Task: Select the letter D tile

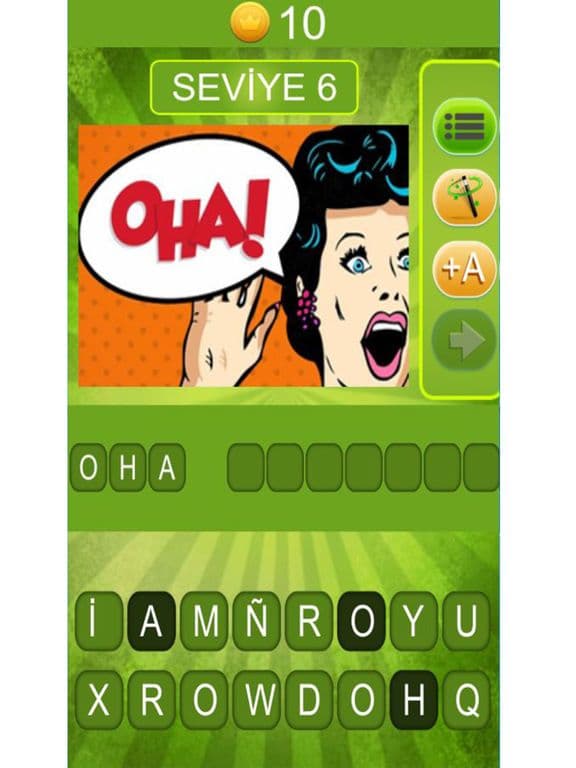Action: [x=309, y=700]
